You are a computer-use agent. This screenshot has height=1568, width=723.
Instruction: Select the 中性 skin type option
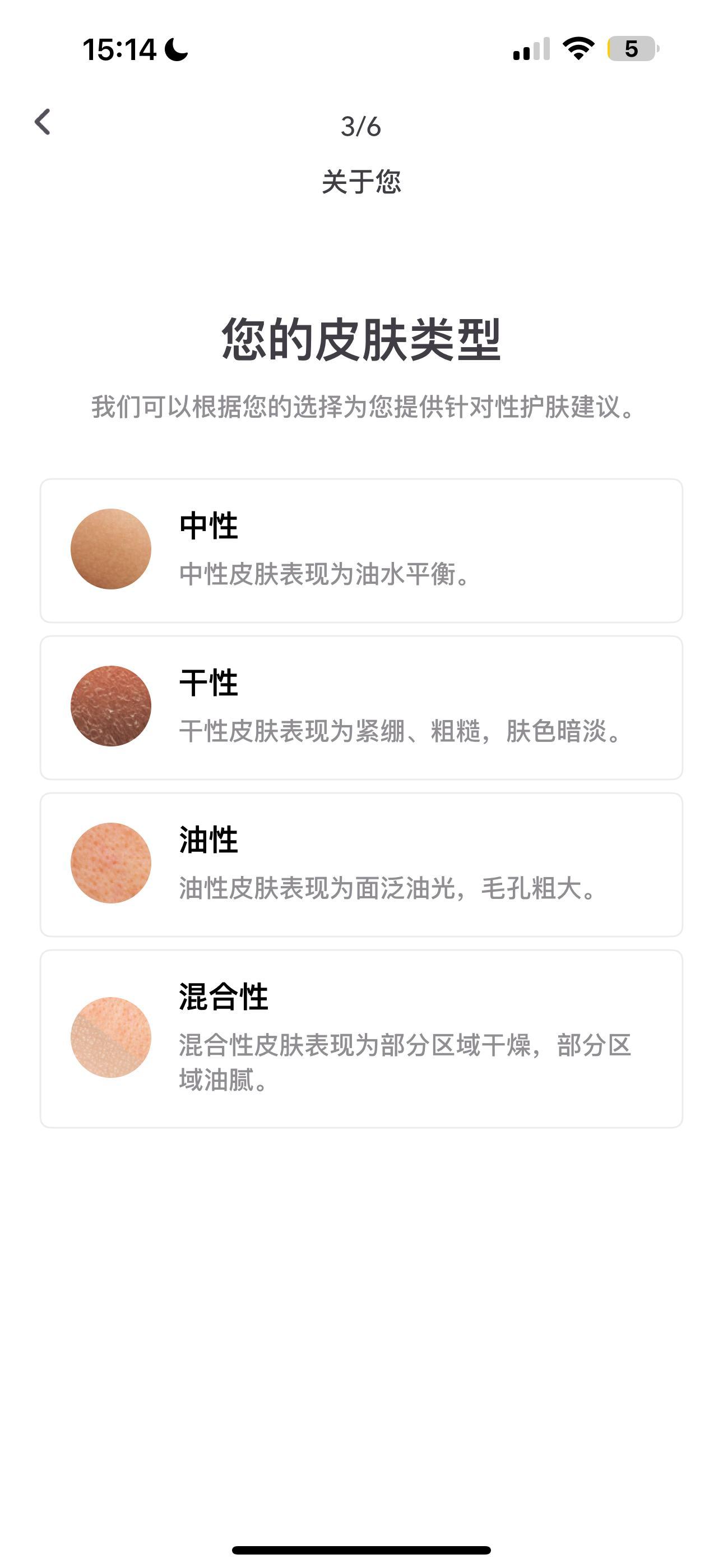[x=361, y=550]
